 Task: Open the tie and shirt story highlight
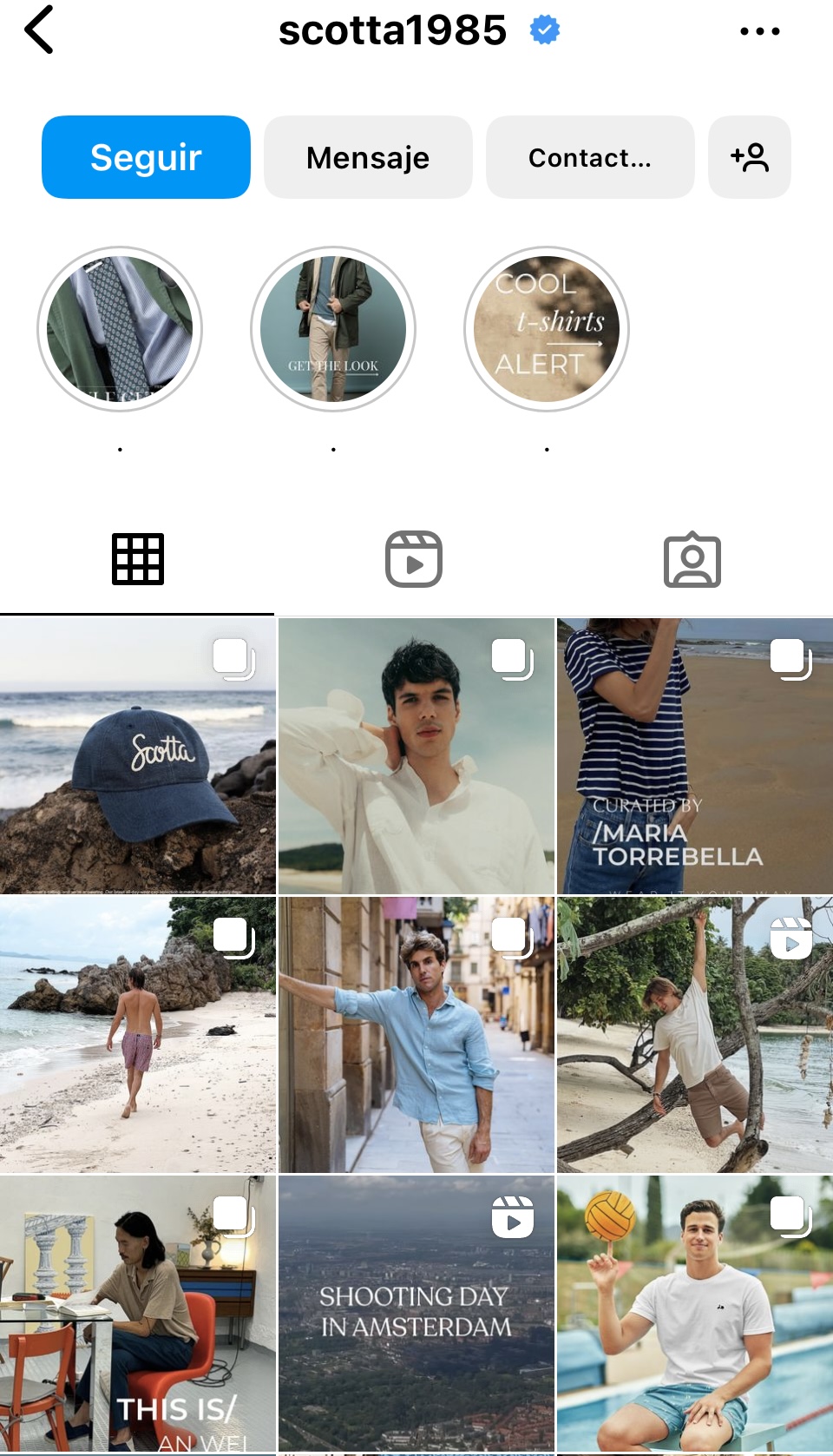[120, 329]
